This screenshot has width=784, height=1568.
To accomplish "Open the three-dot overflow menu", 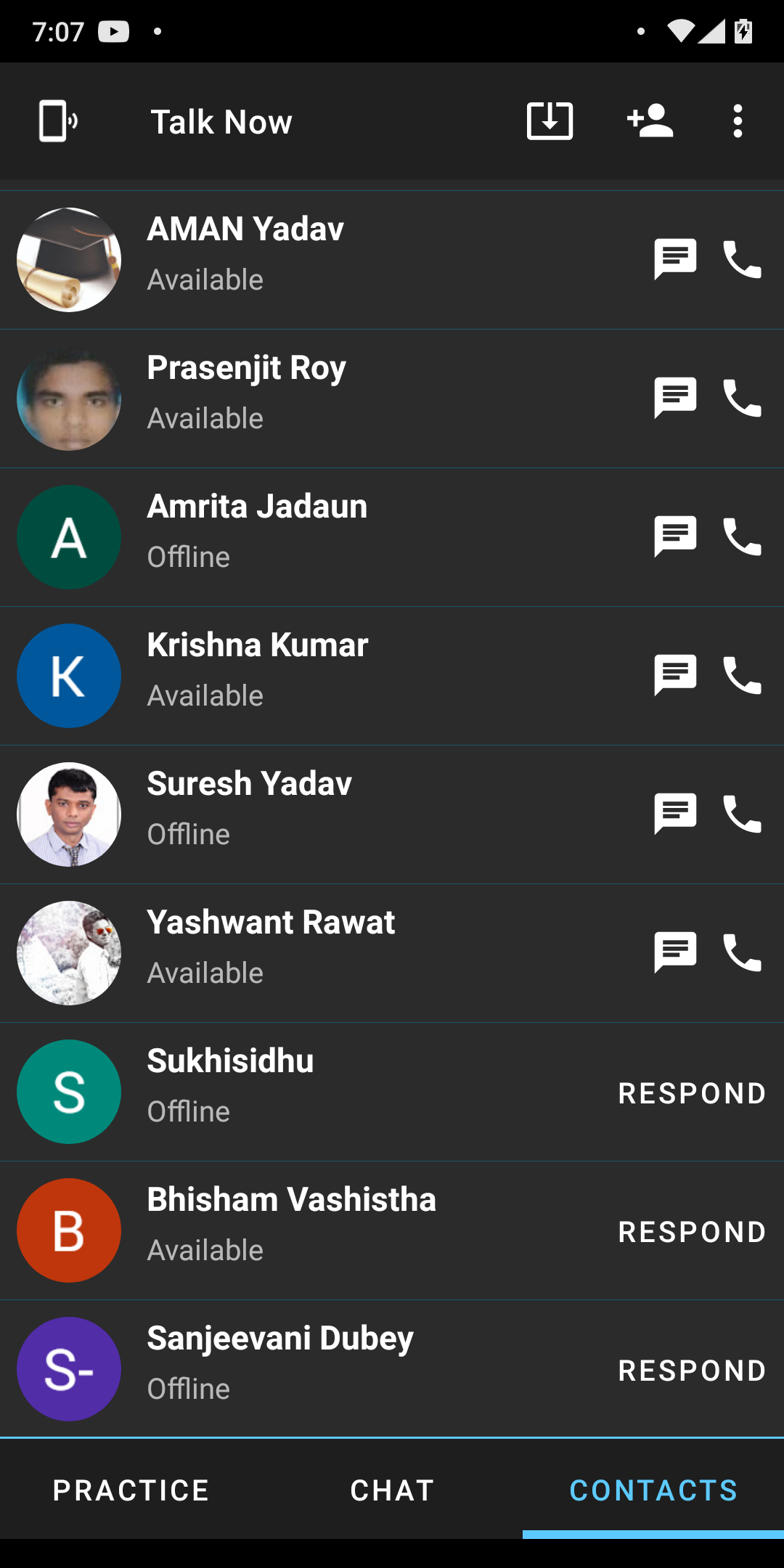I will click(x=738, y=122).
